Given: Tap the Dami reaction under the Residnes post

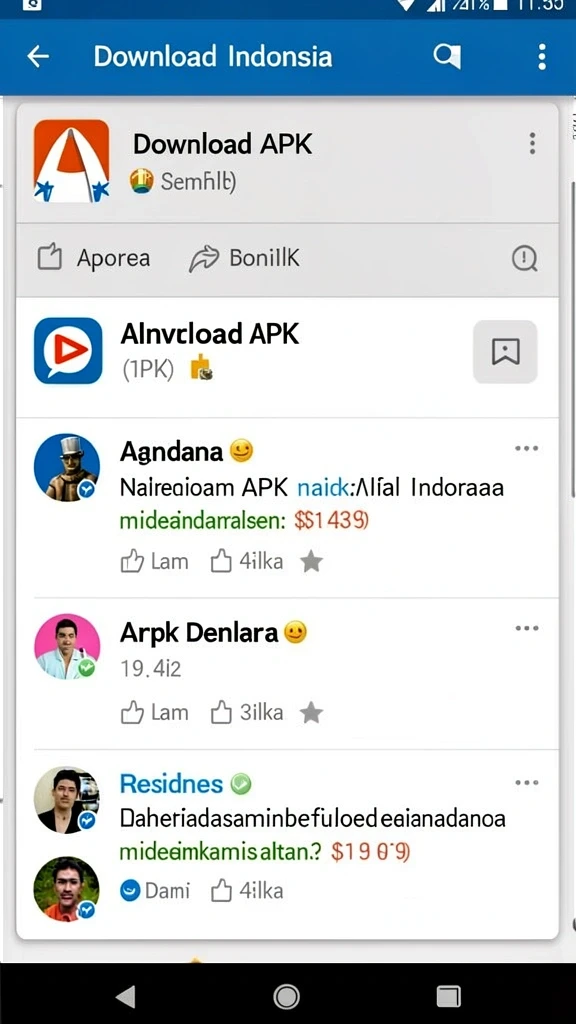Looking at the screenshot, I should (155, 891).
